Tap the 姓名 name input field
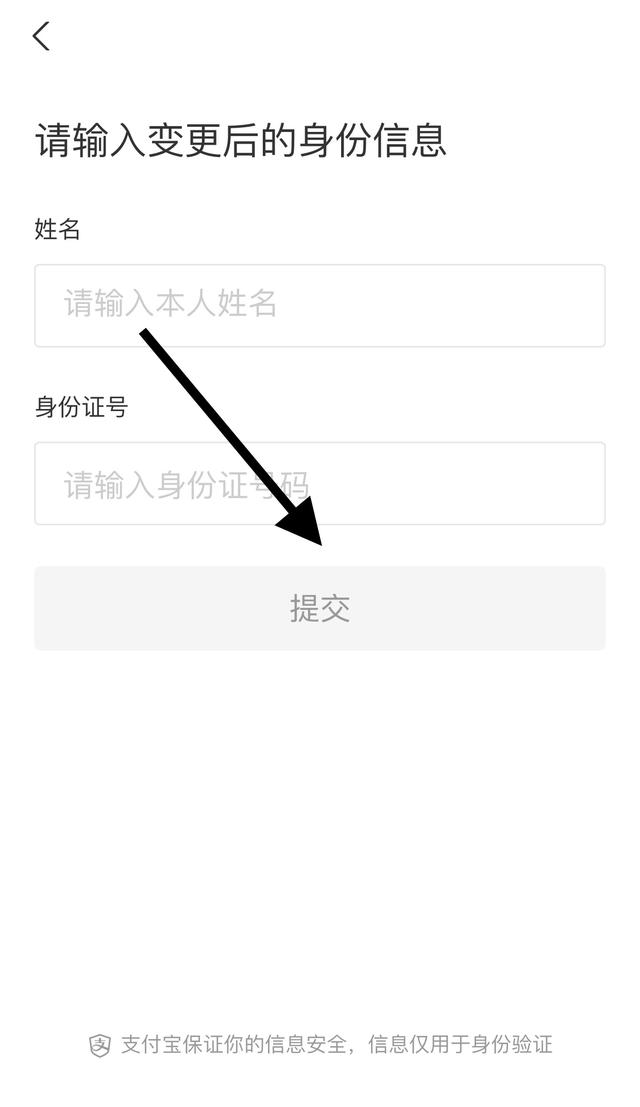 pyautogui.click(x=320, y=306)
